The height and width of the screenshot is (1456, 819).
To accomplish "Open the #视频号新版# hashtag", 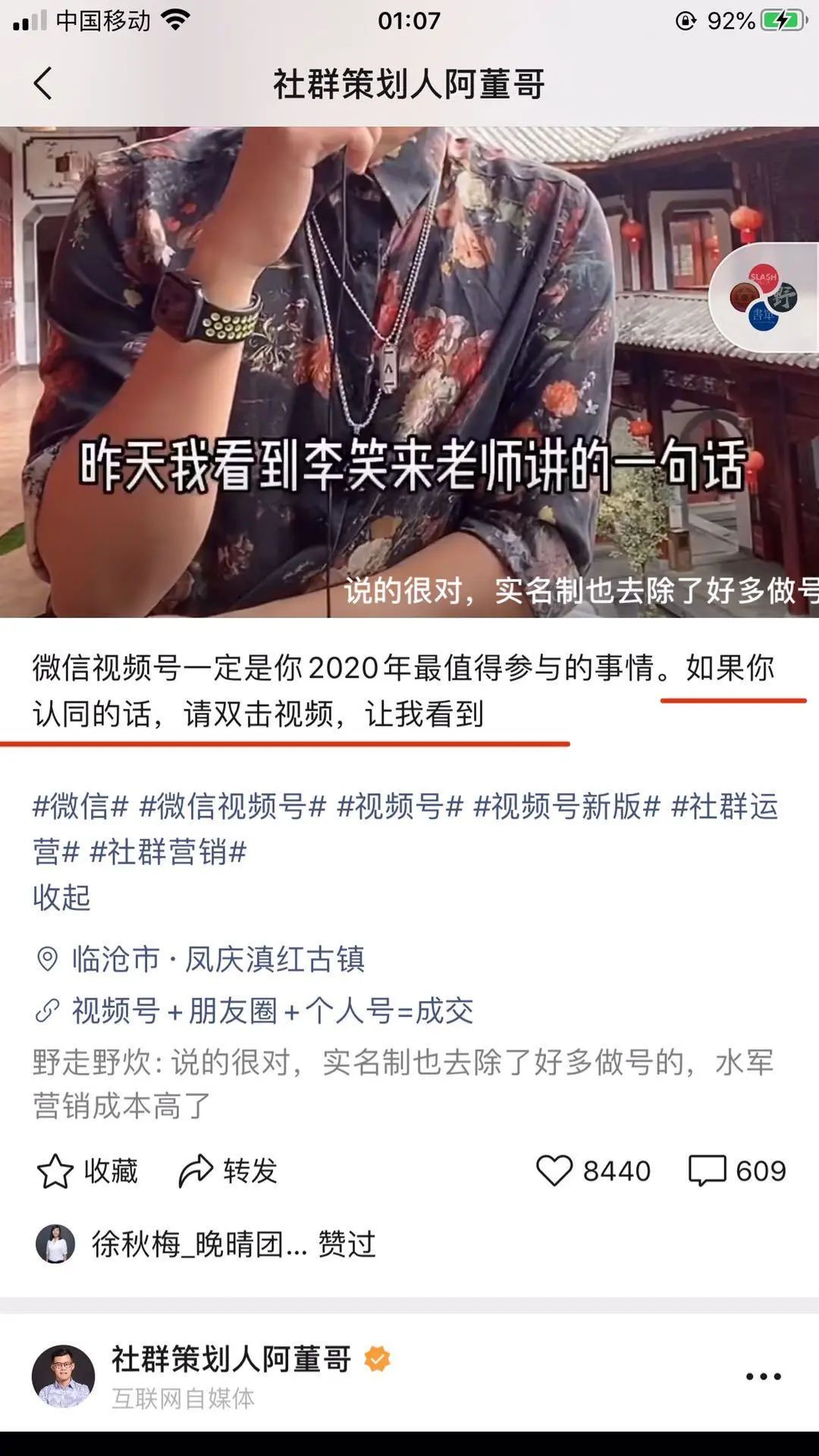I will click(x=566, y=806).
